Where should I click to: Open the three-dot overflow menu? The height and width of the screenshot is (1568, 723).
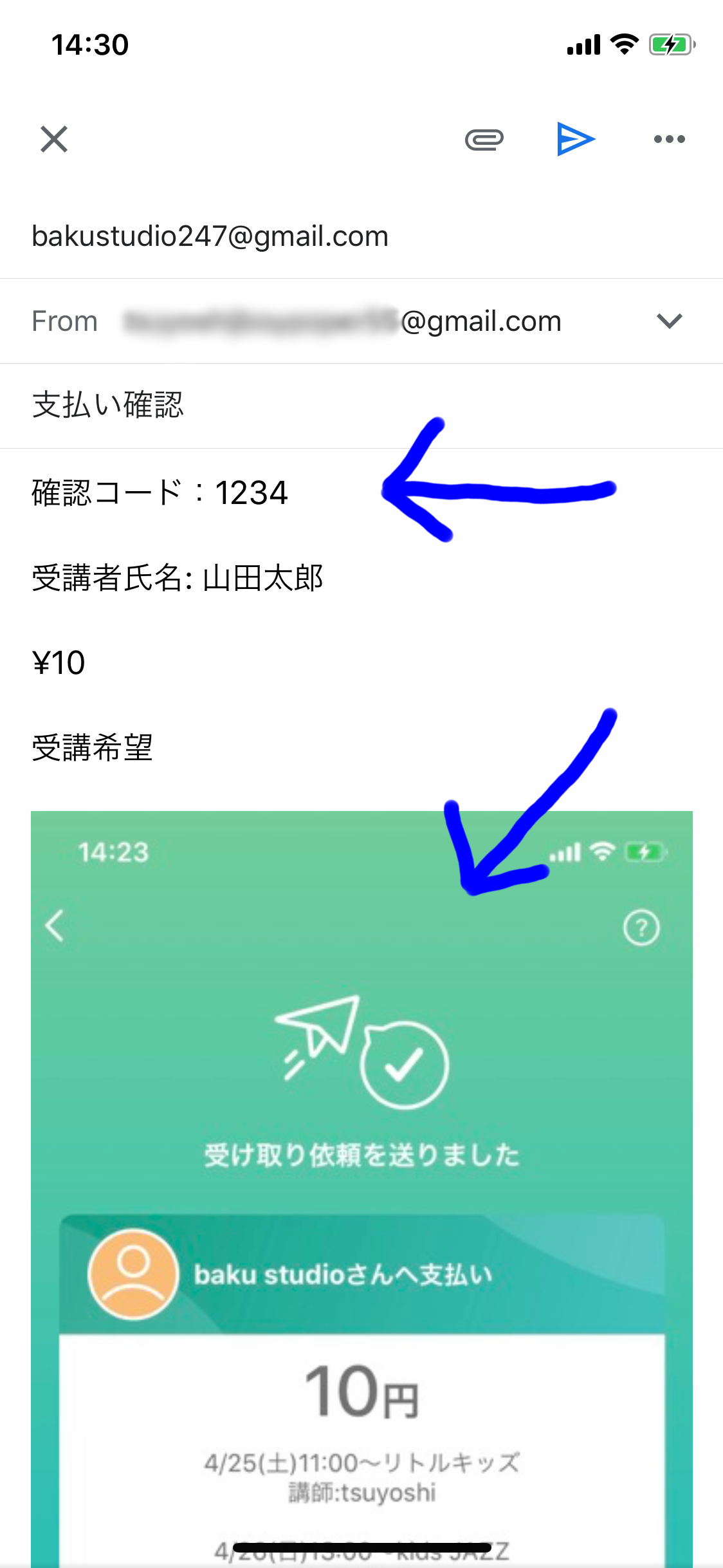tap(669, 139)
